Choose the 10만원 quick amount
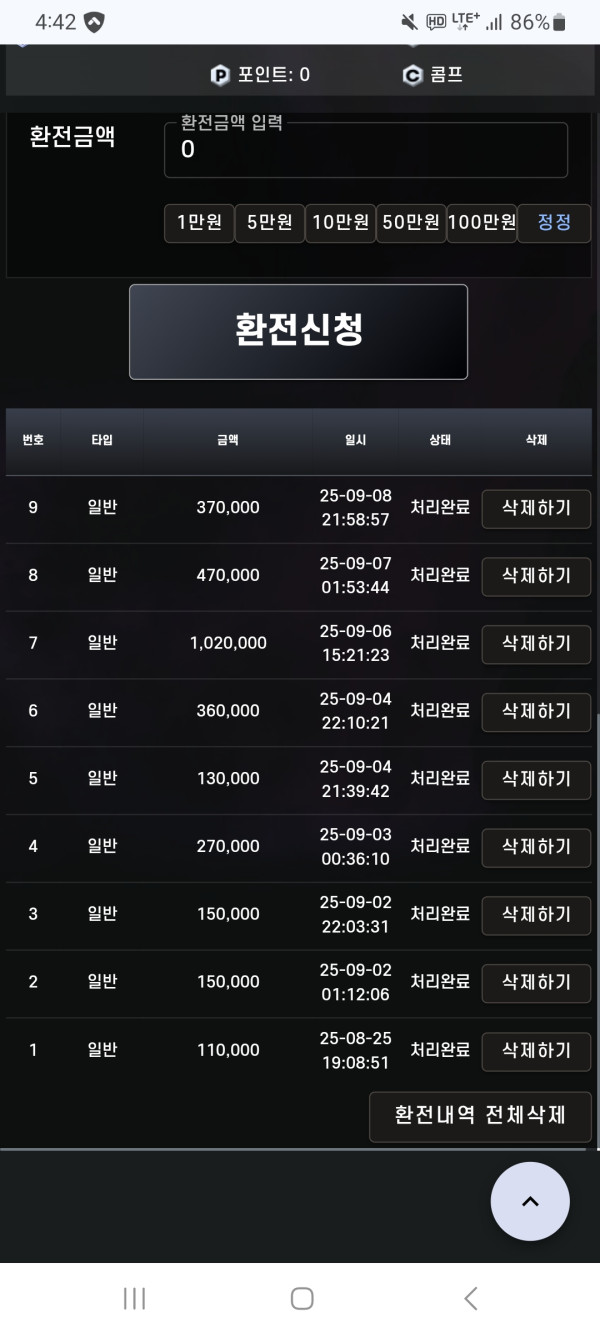This screenshot has height=1333, width=600. pos(340,223)
